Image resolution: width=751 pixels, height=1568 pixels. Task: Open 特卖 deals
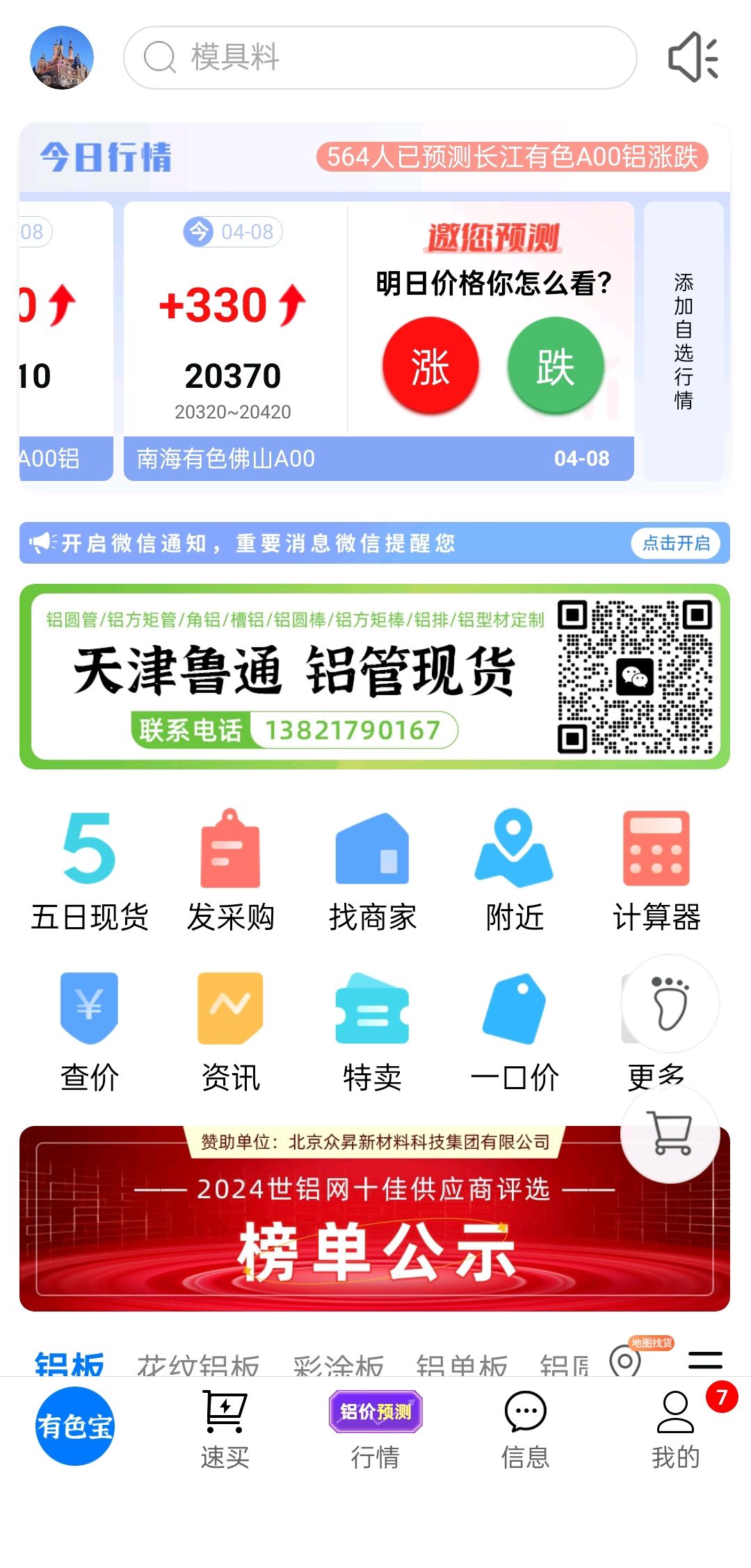tap(373, 1033)
